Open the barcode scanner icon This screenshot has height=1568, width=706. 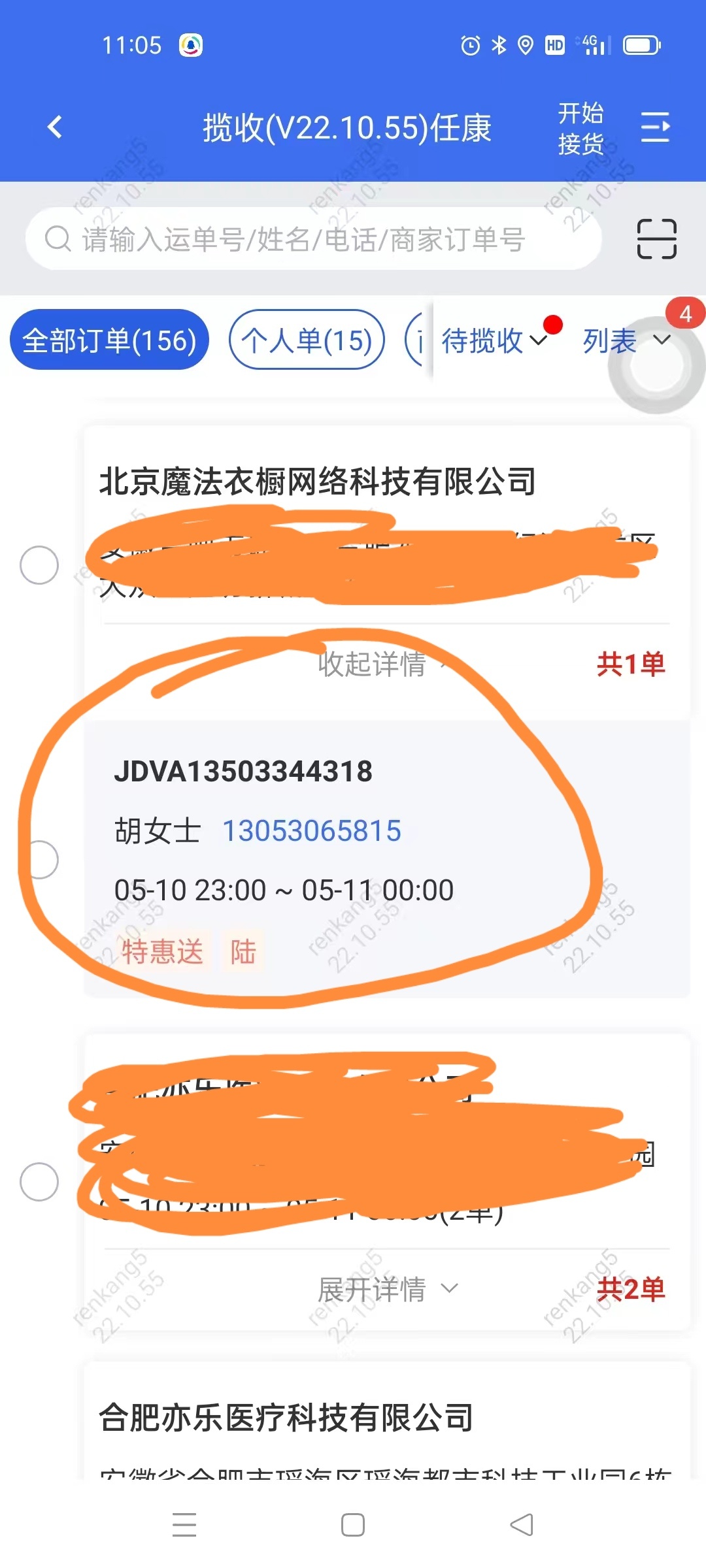656,239
